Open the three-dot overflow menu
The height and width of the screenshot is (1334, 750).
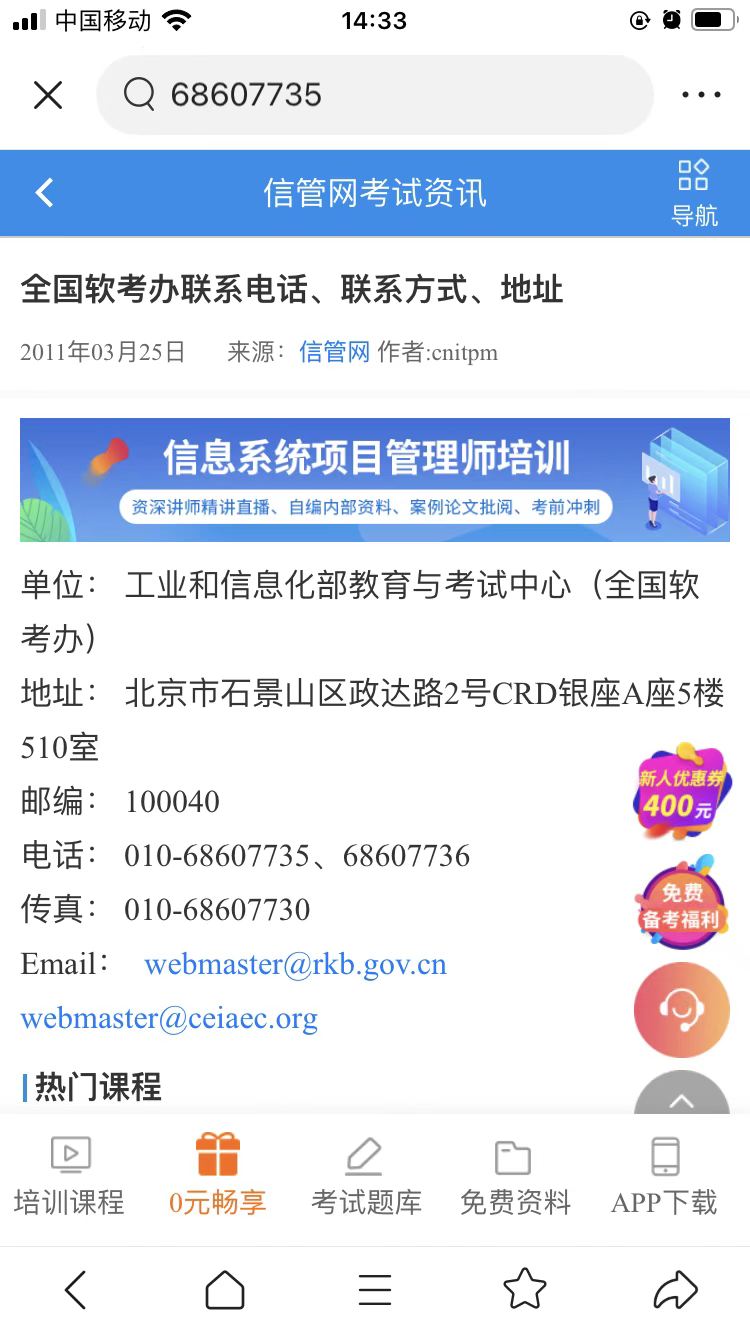(701, 95)
